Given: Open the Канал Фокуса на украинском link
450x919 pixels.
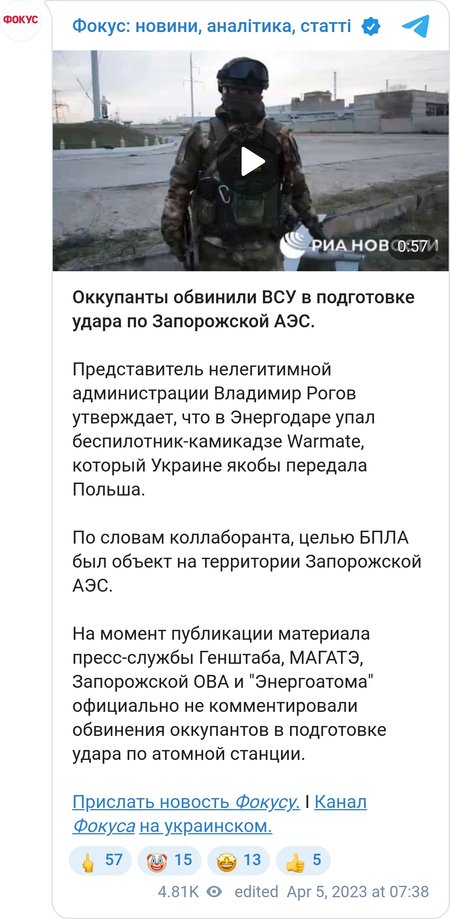Looking at the screenshot, I should 220,814.
